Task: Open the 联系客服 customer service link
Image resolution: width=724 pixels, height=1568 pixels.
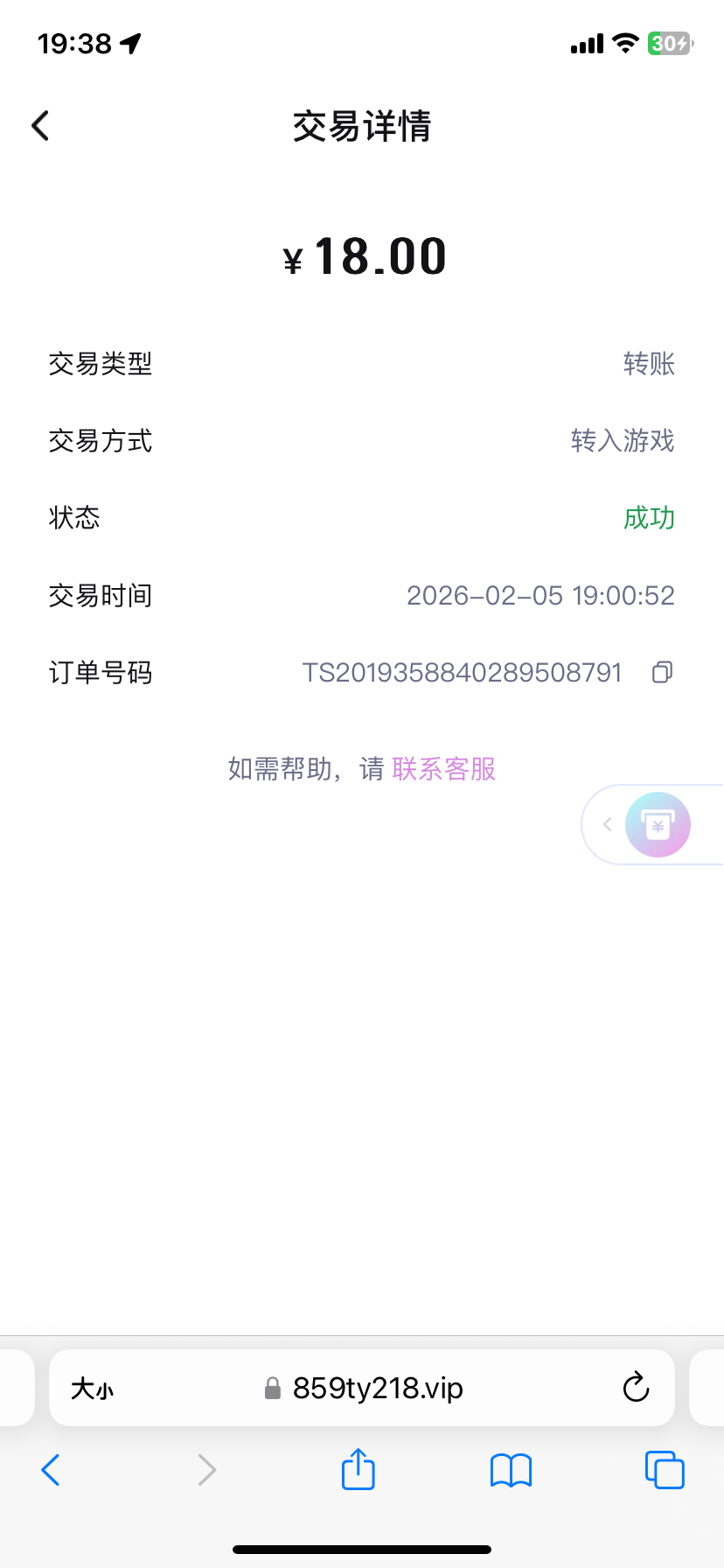Action: pos(443,769)
